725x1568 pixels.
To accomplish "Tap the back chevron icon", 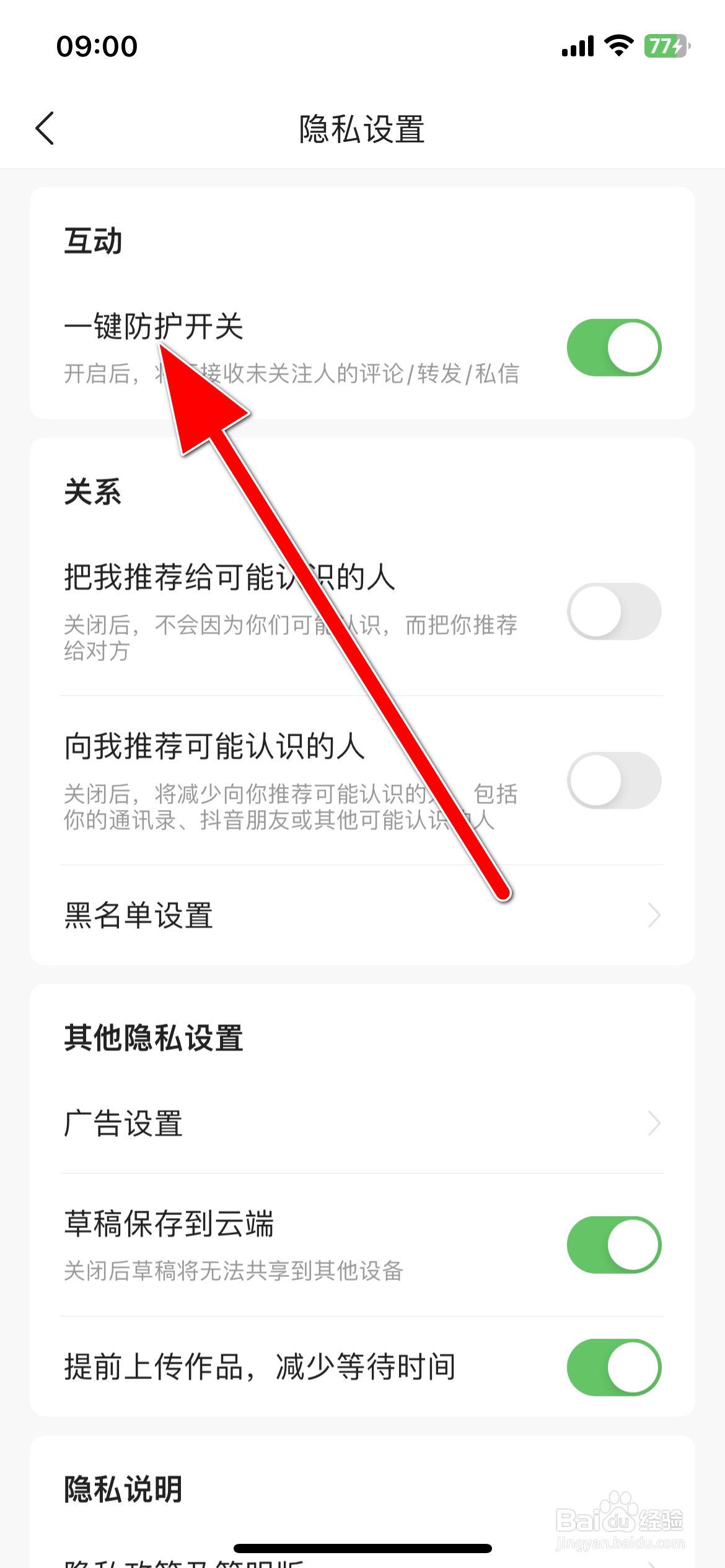I will pyautogui.click(x=45, y=128).
